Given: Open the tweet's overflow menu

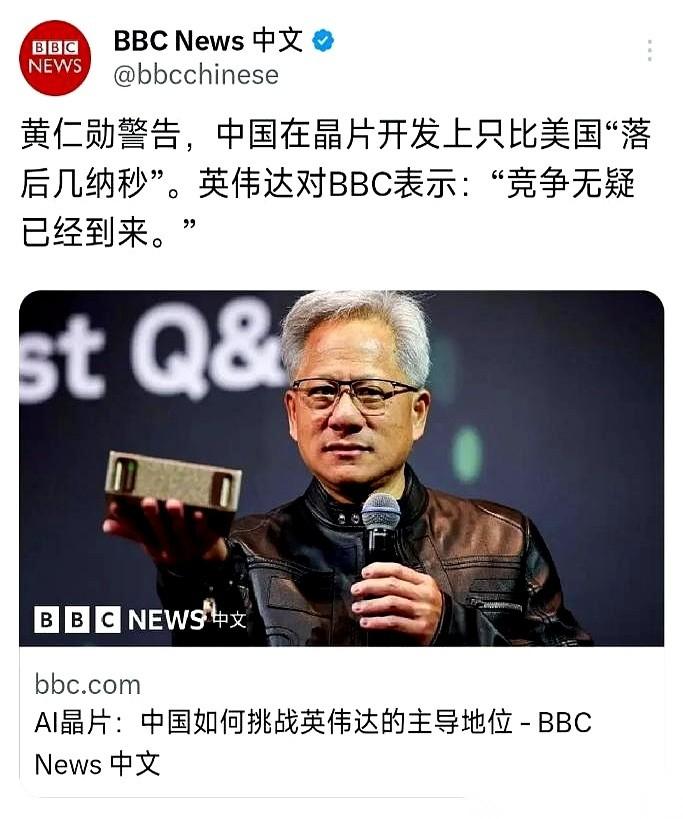Looking at the screenshot, I should pyautogui.click(x=650, y=51).
